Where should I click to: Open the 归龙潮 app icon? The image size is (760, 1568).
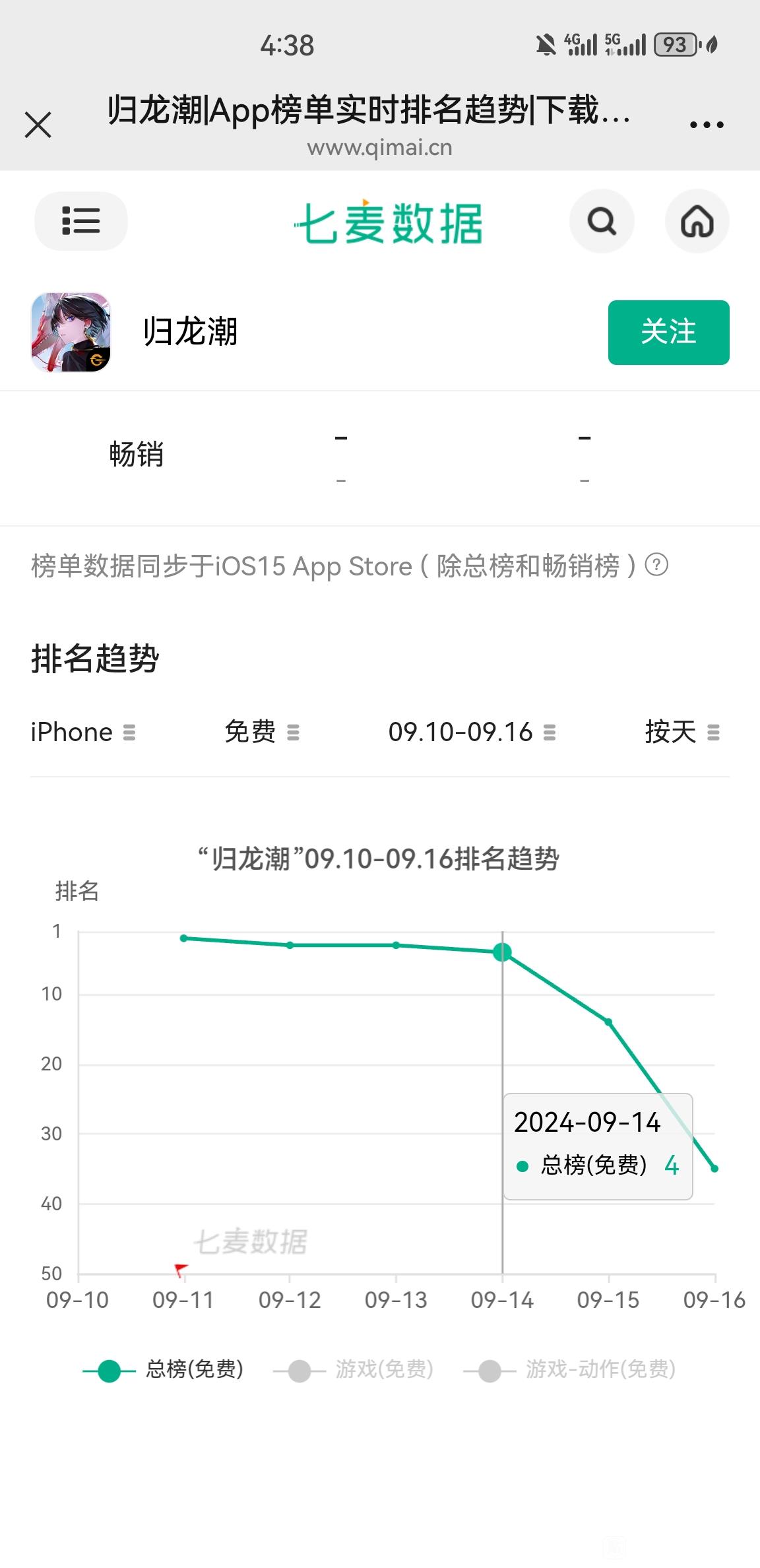[71, 332]
